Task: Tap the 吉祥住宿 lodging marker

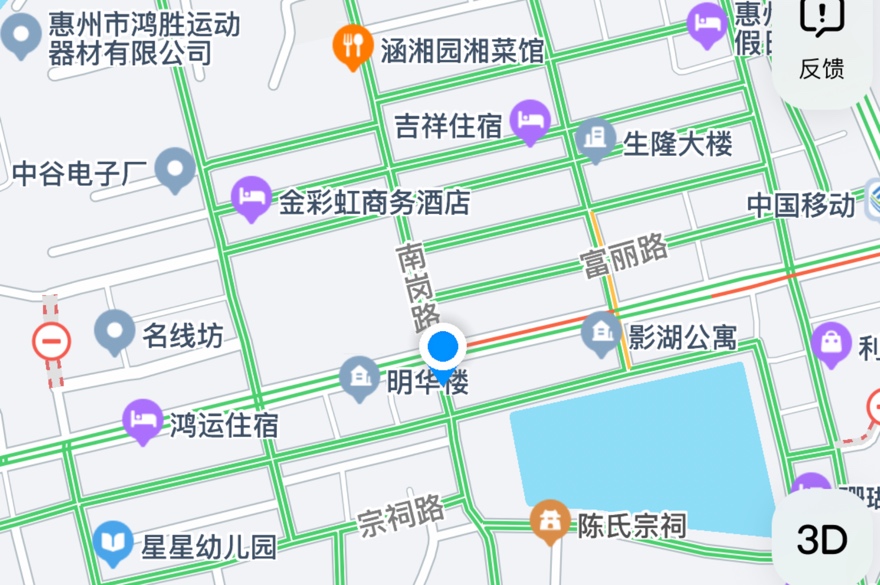Action: click(531, 123)
